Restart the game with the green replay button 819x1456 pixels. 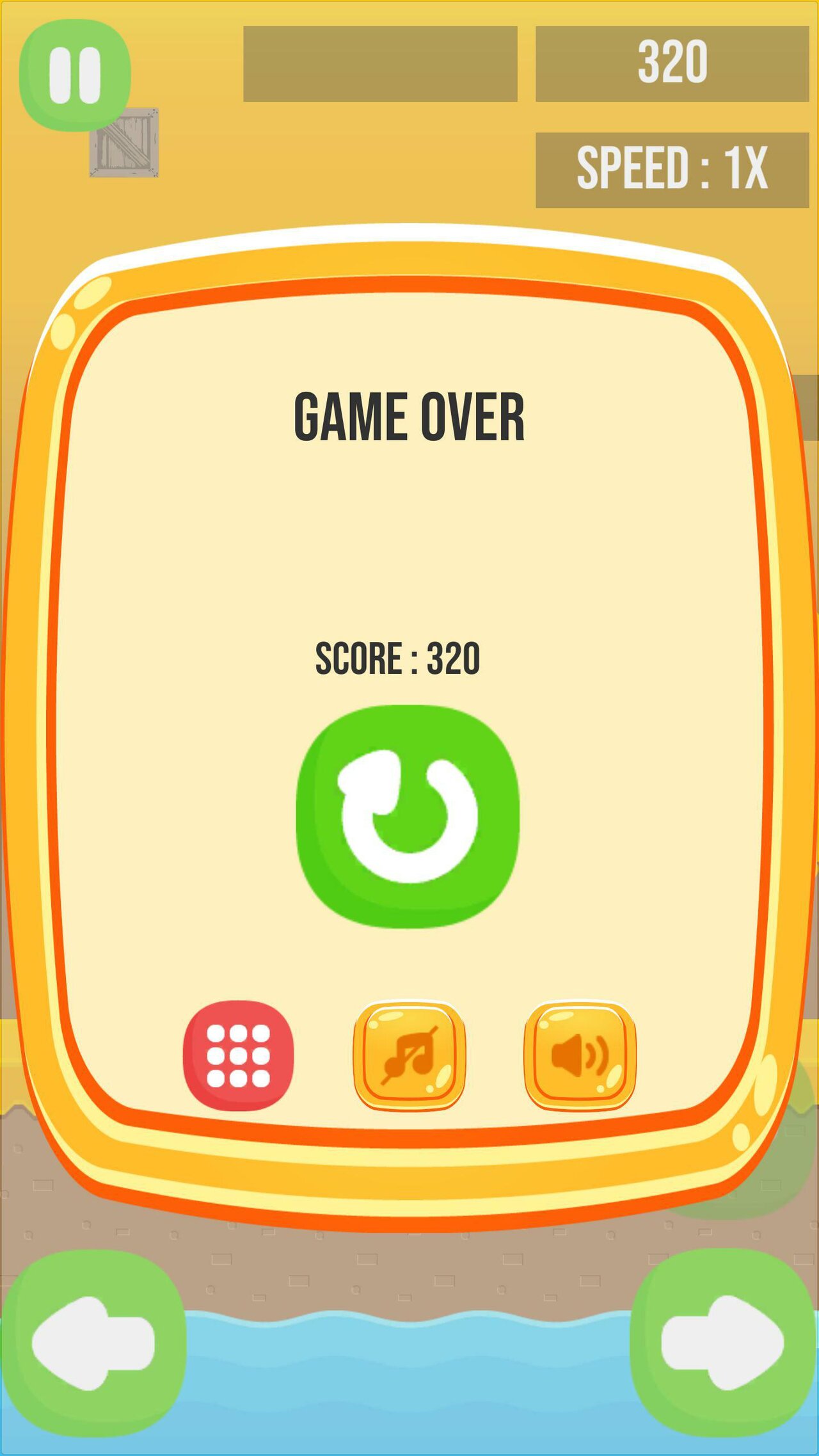point(408,816)
